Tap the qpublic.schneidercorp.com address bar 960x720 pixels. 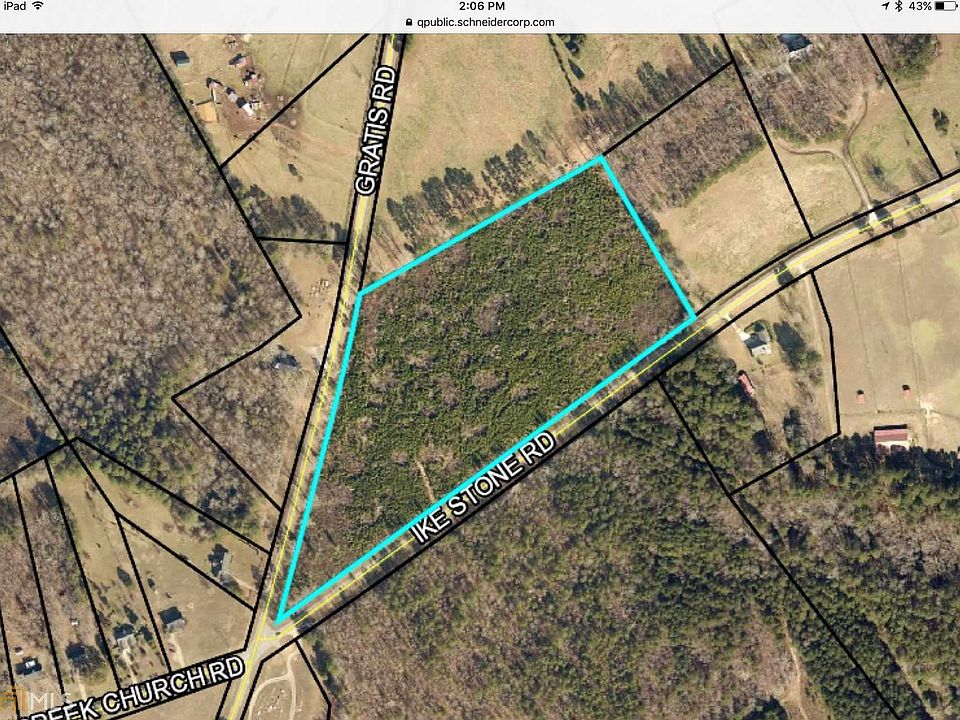[x=480, y=22]
